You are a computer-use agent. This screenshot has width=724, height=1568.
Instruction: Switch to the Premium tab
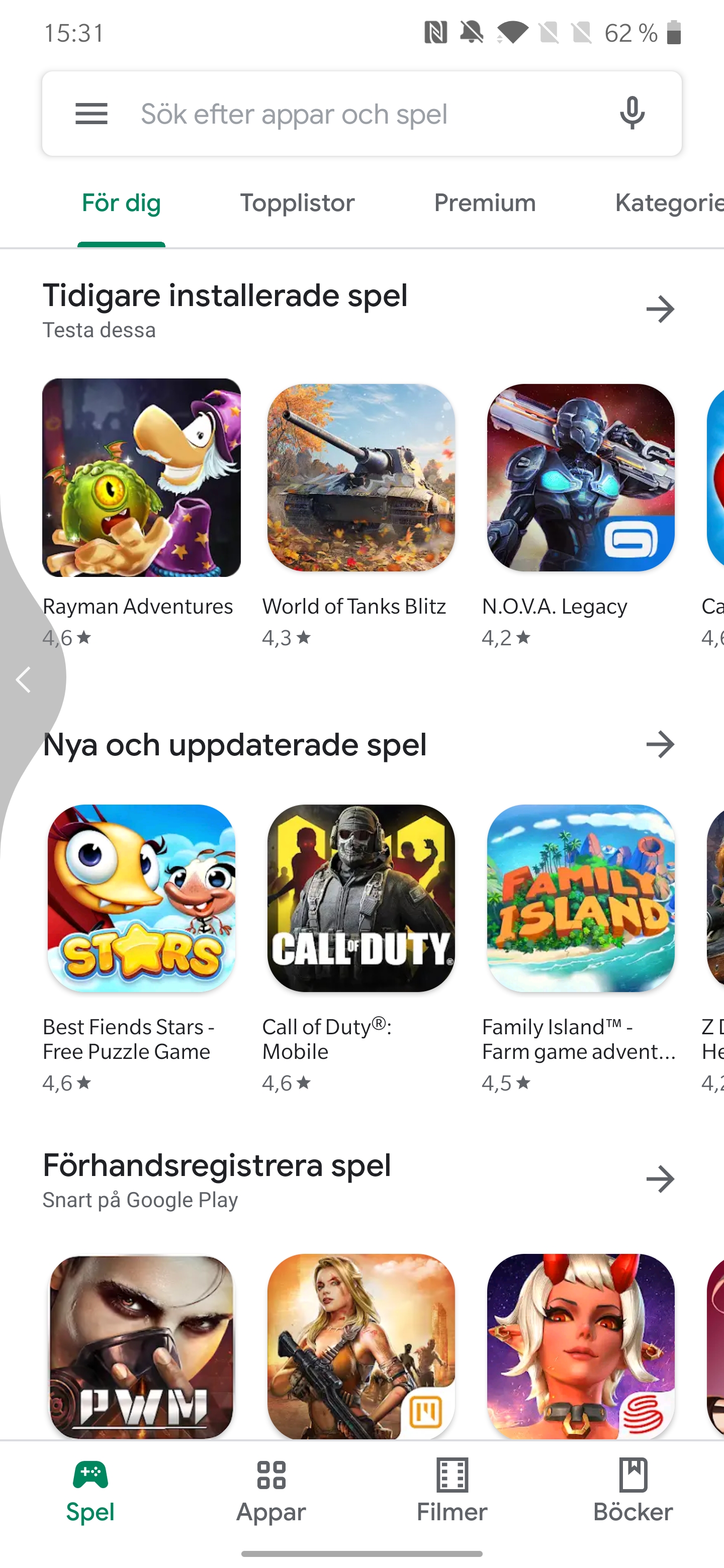485,204
